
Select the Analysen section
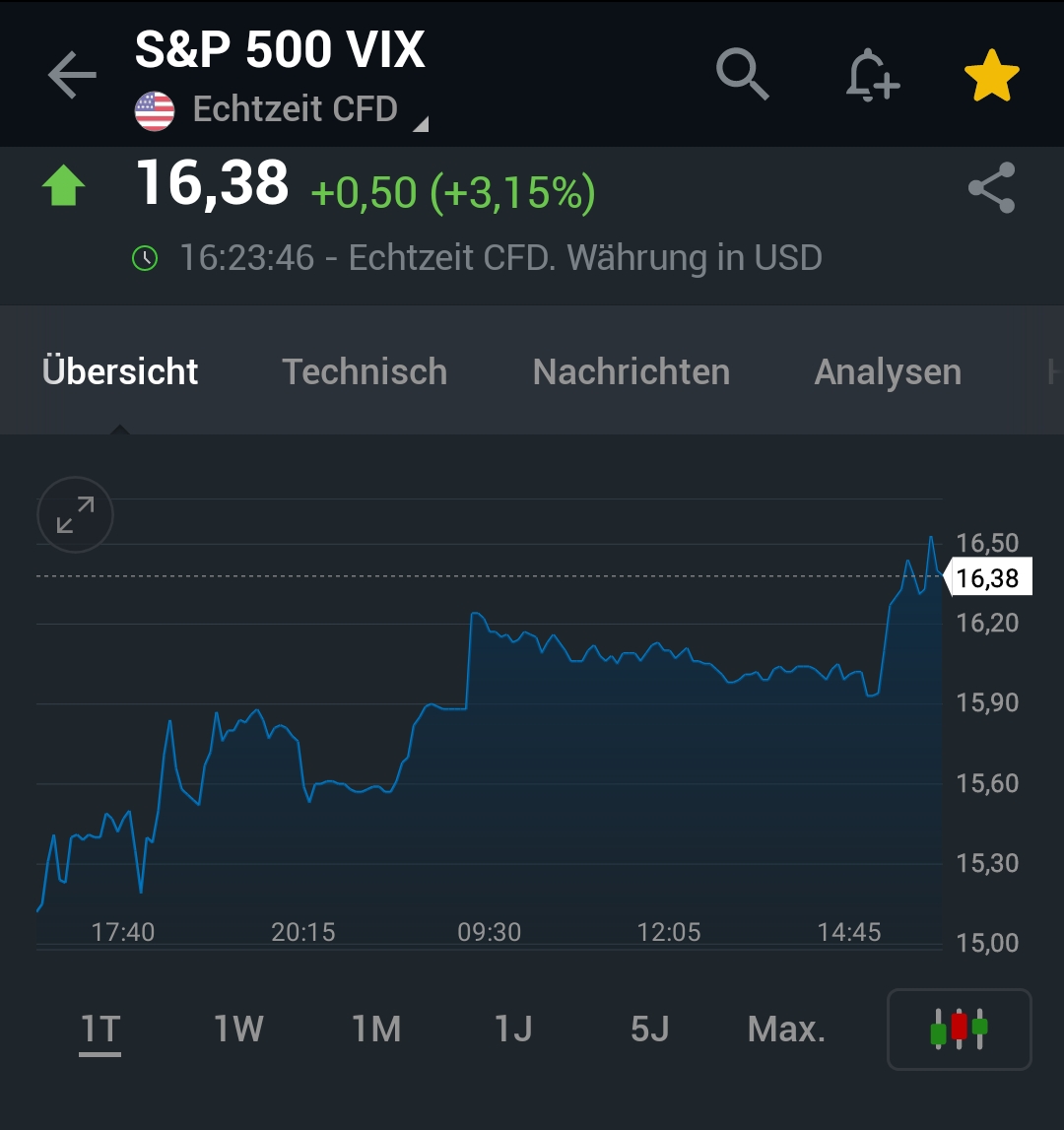click(887, 371)
